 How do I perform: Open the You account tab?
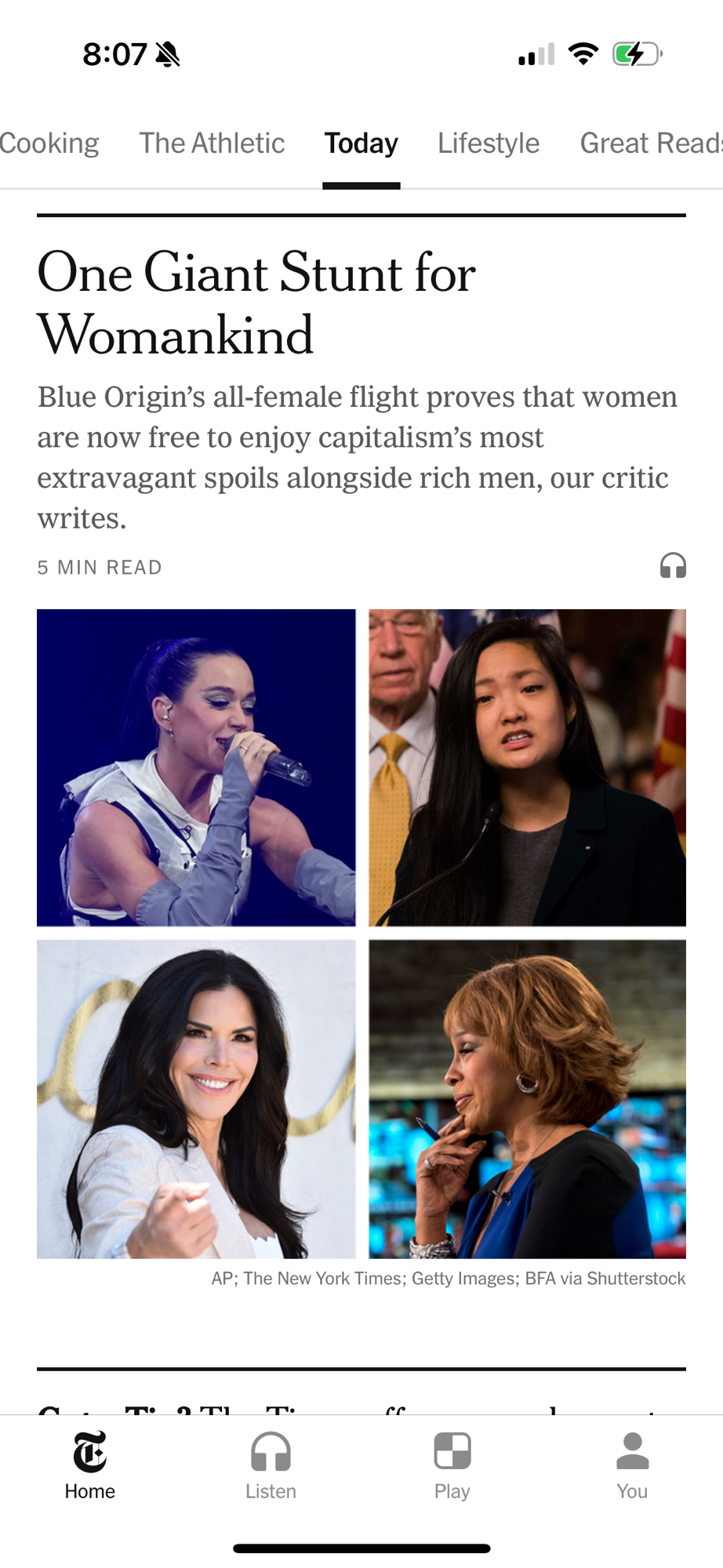click(632, 1465)
